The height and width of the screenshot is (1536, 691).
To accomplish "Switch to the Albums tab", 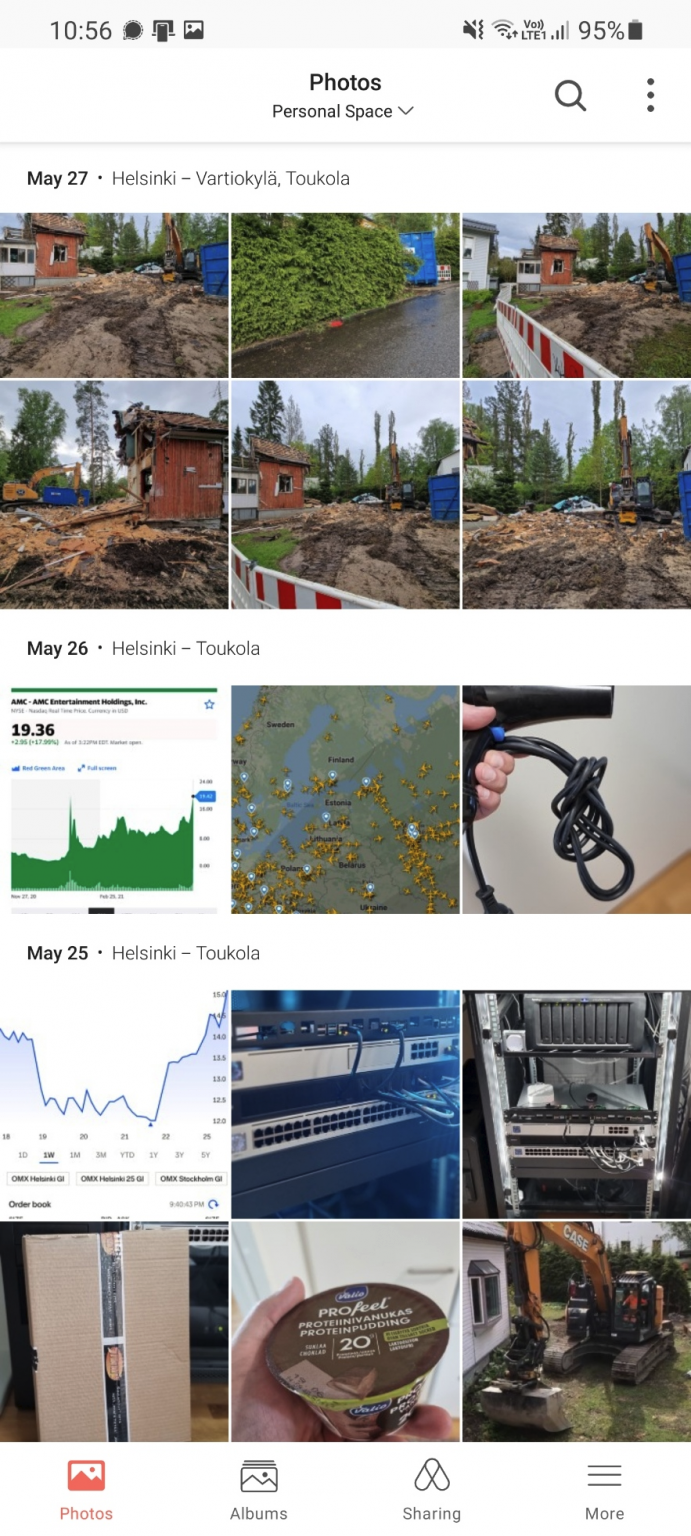I will click(x=259, y=1489).
